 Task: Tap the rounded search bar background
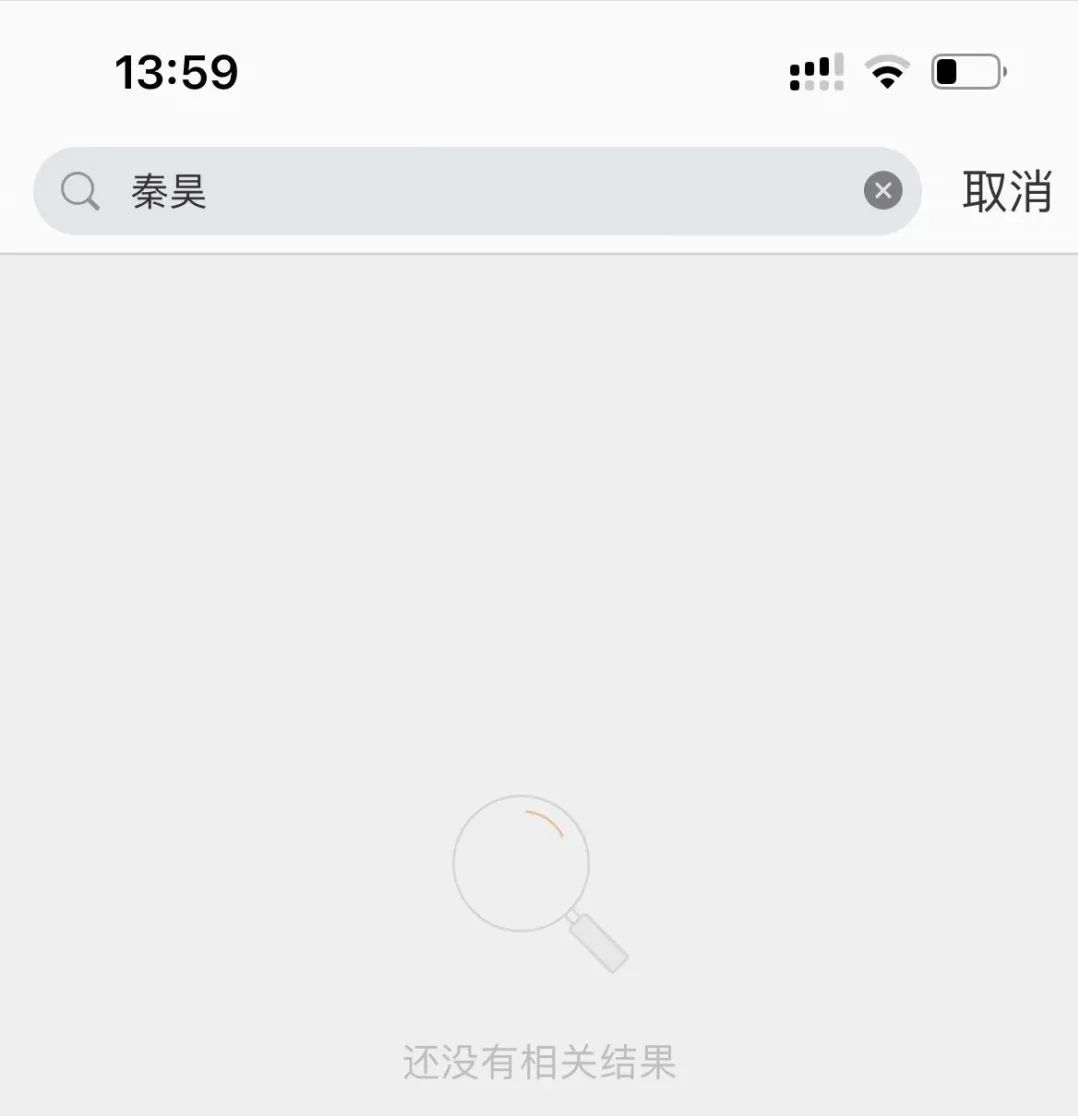[x=478, y=191]
